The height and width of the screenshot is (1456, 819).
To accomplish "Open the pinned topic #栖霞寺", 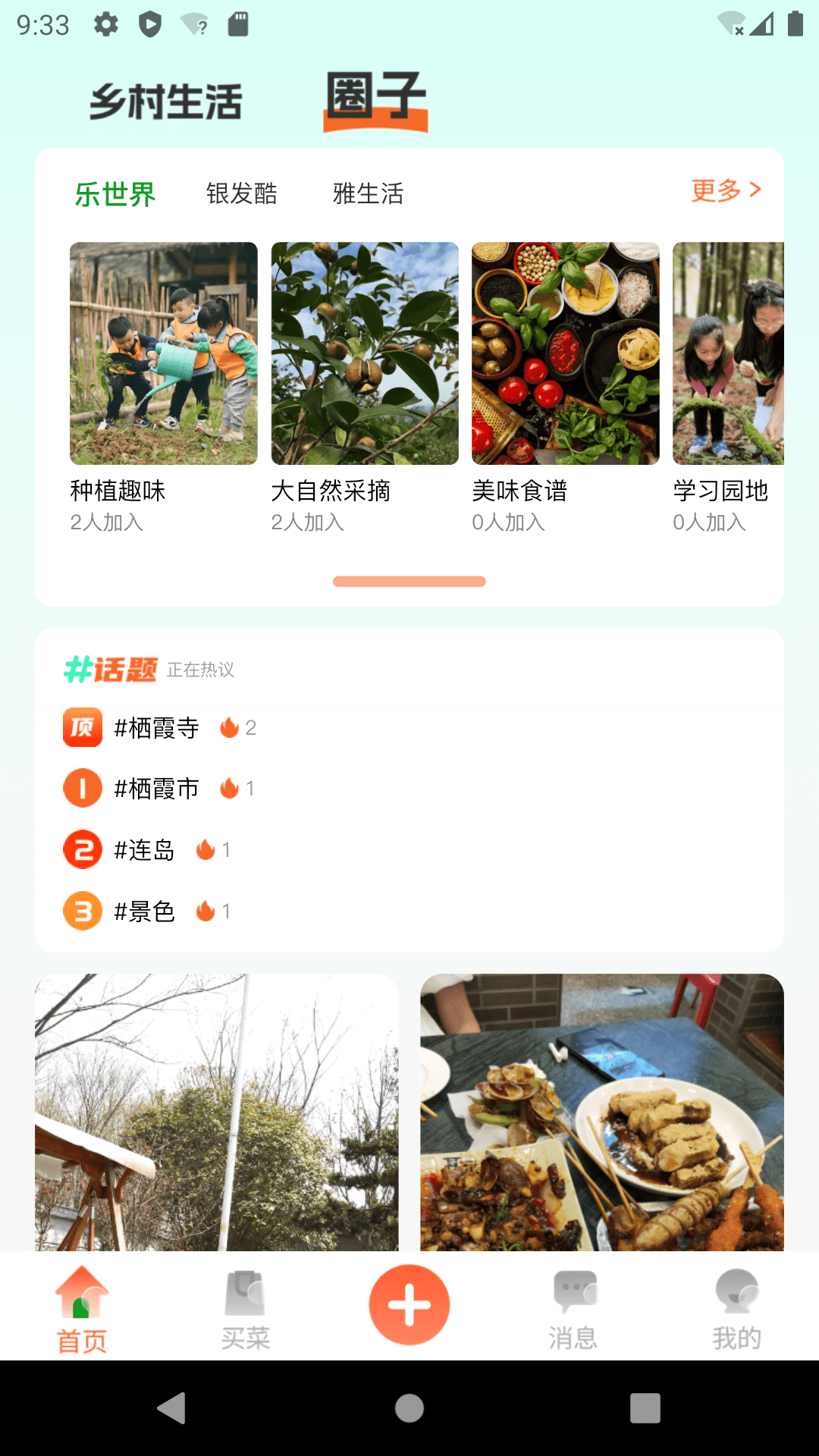I will point(157,728).
